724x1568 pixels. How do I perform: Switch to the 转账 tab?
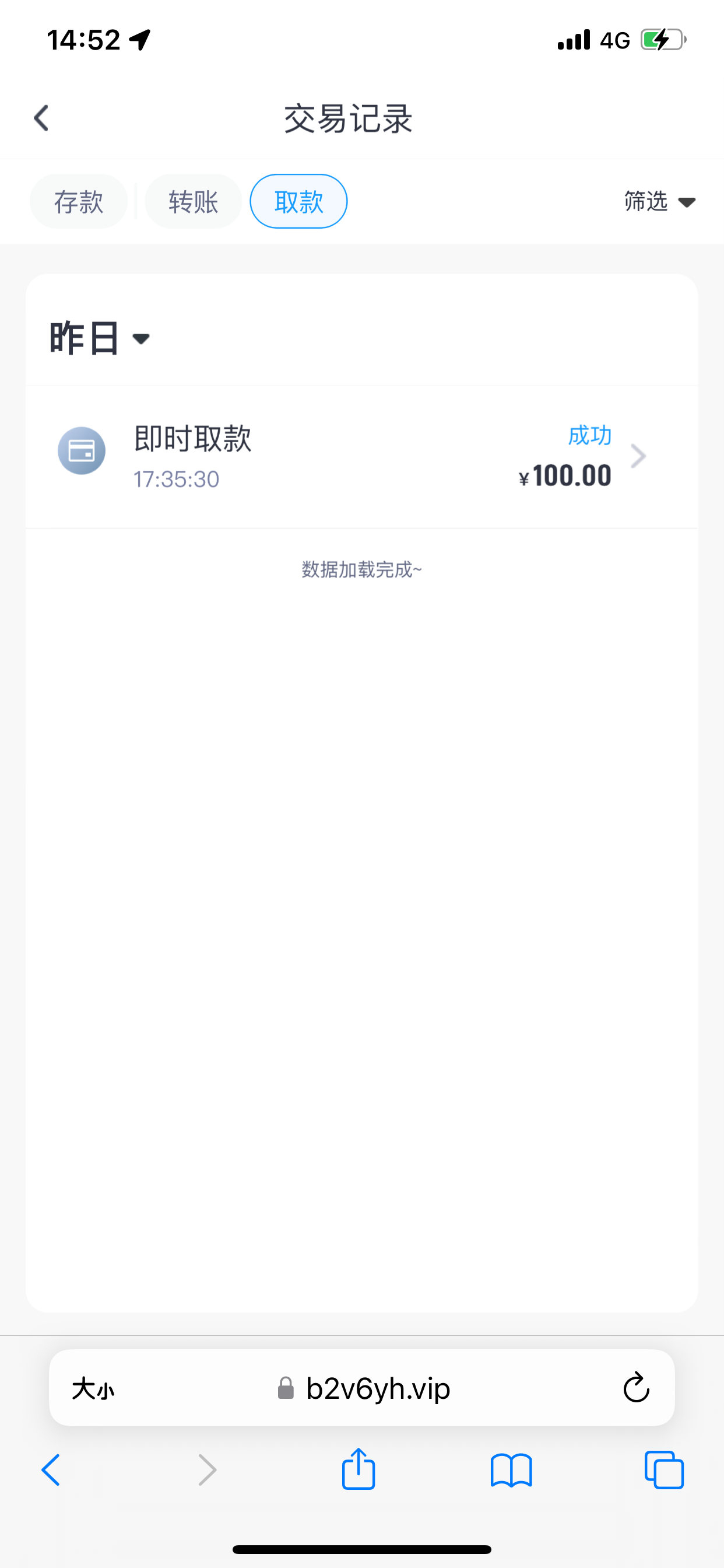[x=193, y=201]
